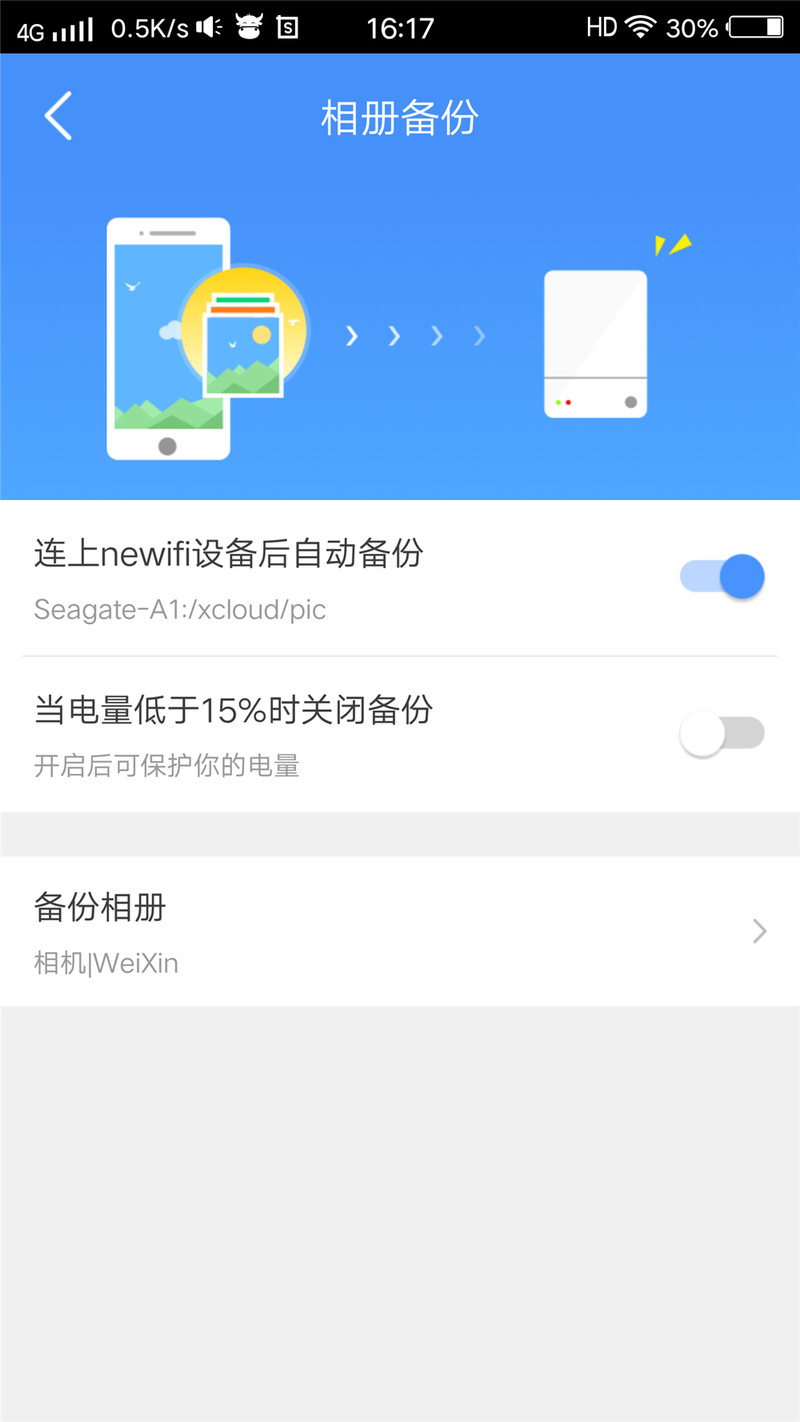Tap the back arrow to exit album backup

57,116
